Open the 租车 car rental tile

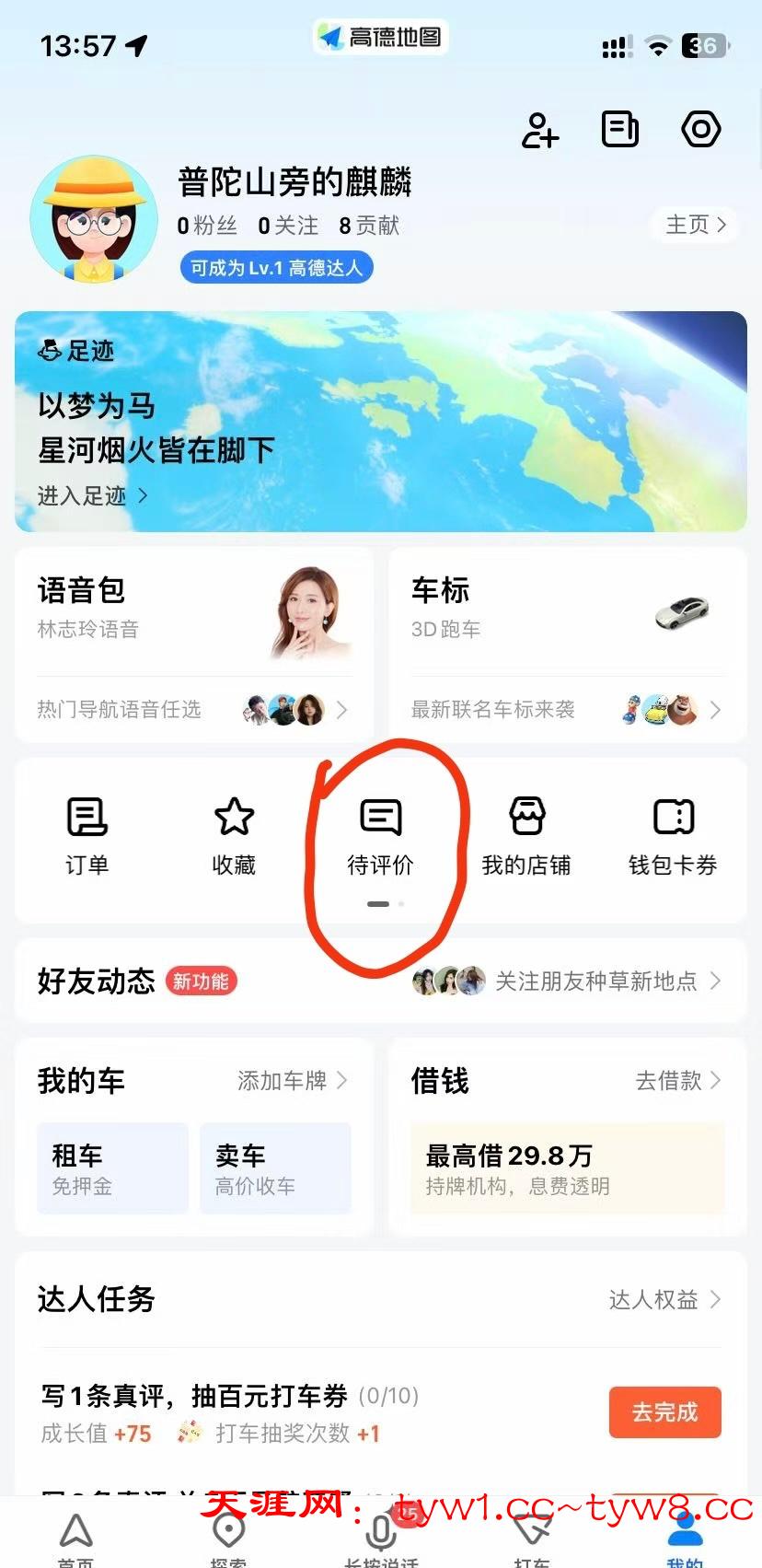pos(112,1167)
